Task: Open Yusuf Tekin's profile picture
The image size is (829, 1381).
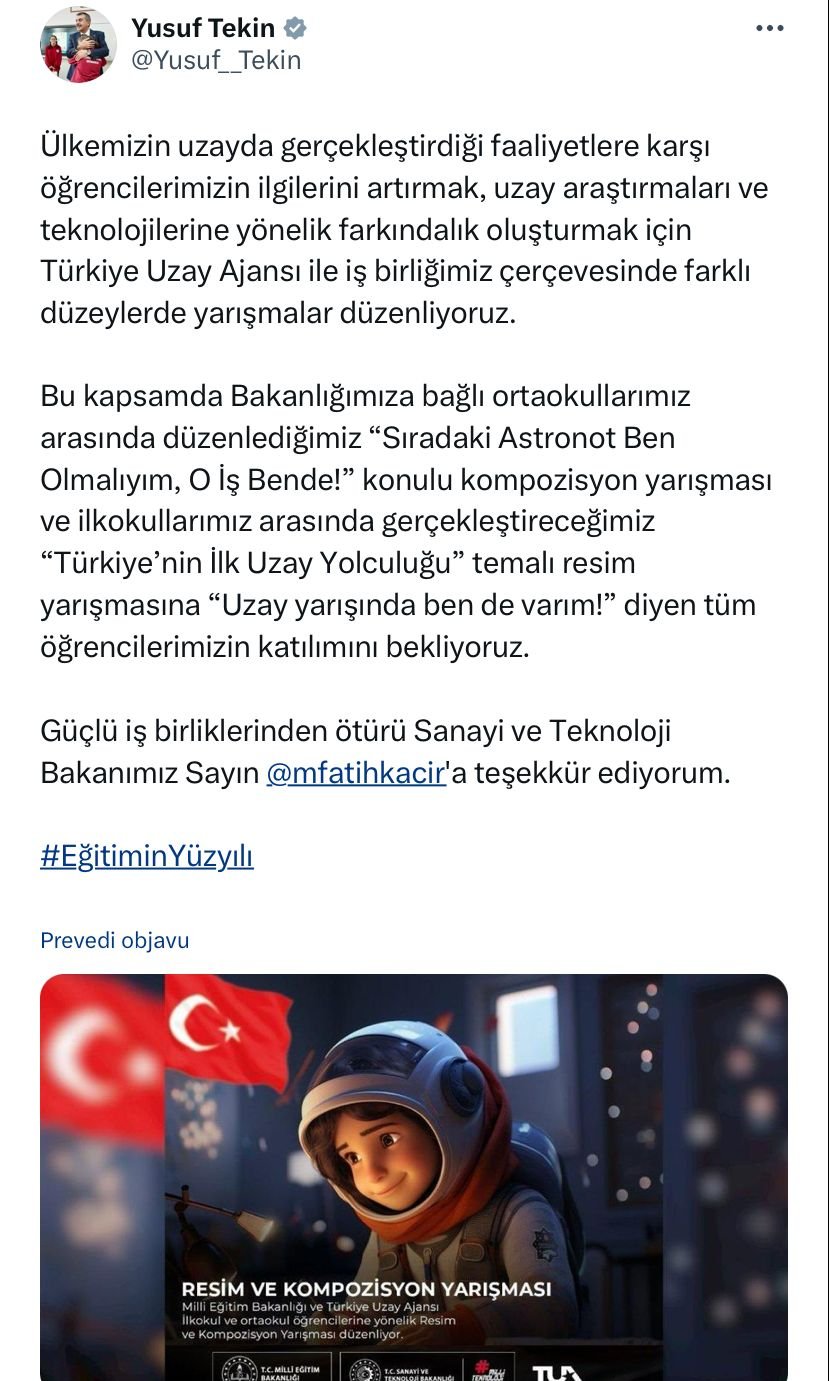Action: tap(77, 44)
